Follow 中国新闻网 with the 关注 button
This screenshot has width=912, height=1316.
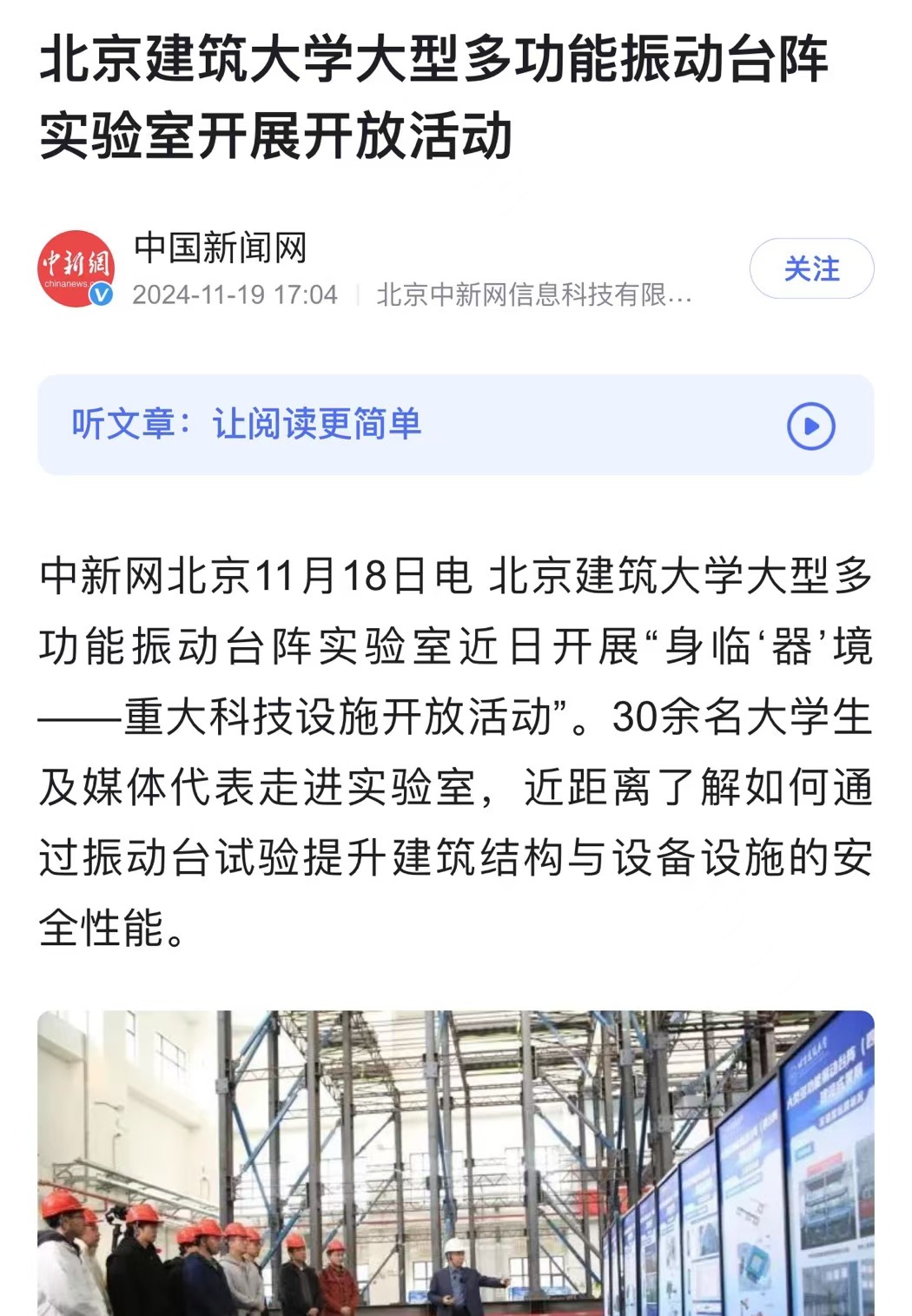[811, 268]
